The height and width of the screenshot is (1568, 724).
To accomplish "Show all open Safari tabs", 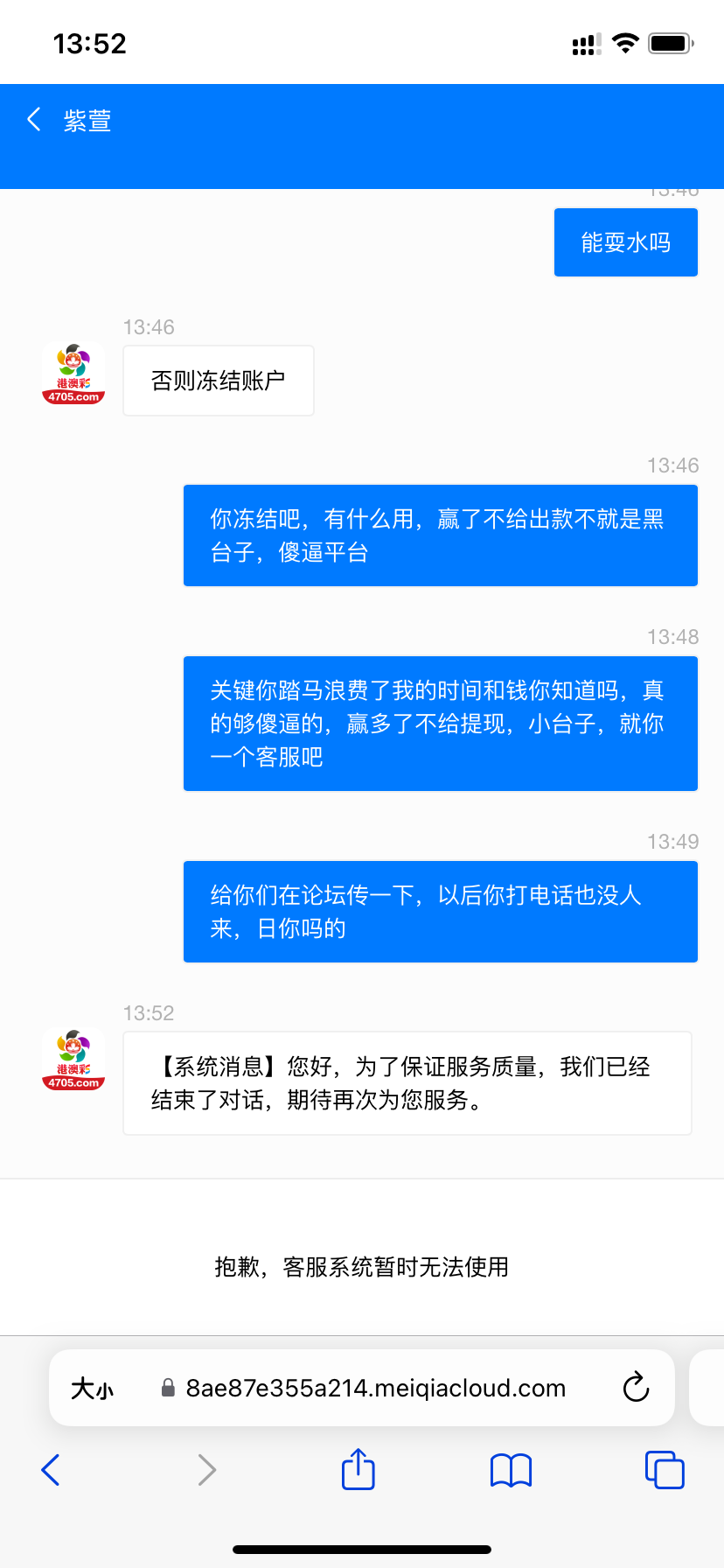I will (665, 1470).
